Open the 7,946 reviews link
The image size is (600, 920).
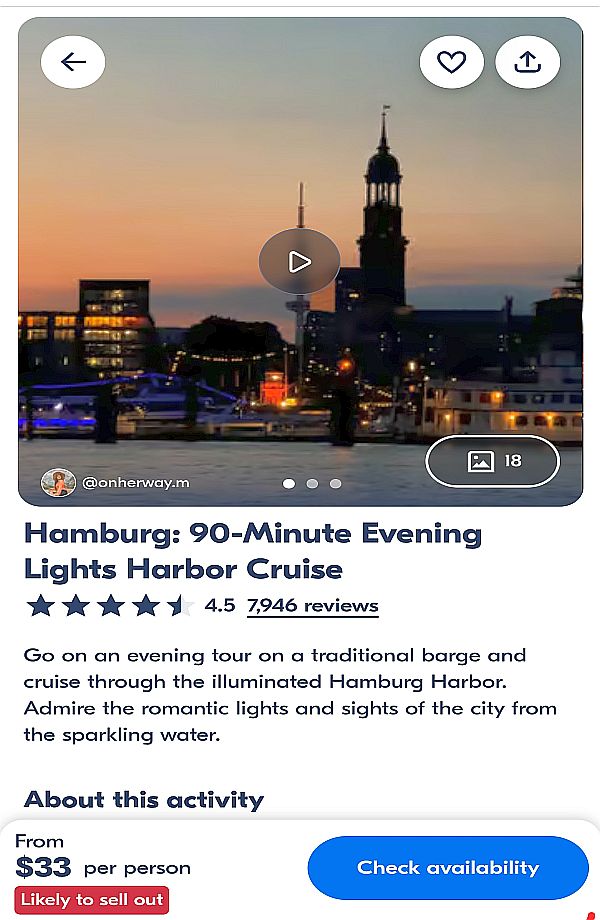pyautogui.click(x=312, y=605)
